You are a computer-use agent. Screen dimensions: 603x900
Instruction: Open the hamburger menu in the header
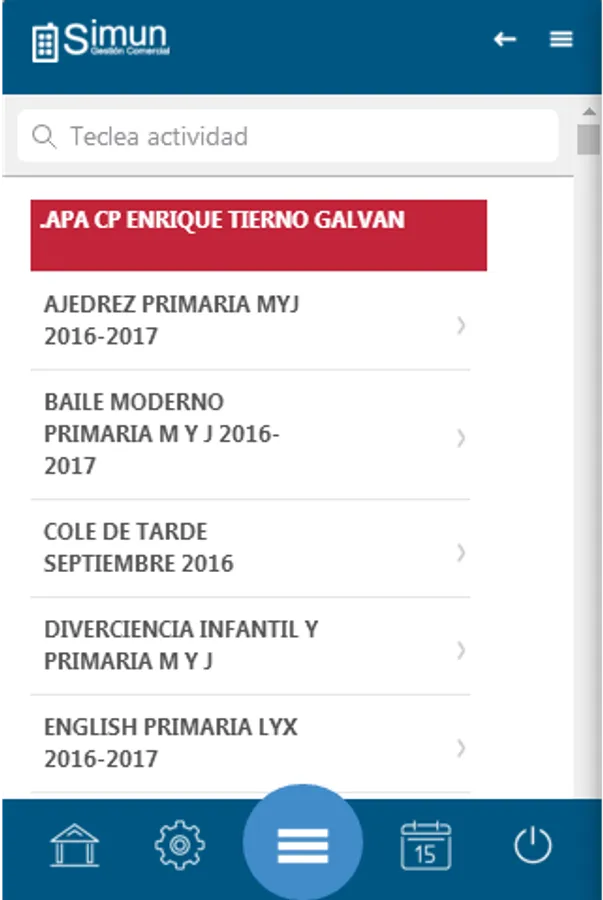pos(561,40)
